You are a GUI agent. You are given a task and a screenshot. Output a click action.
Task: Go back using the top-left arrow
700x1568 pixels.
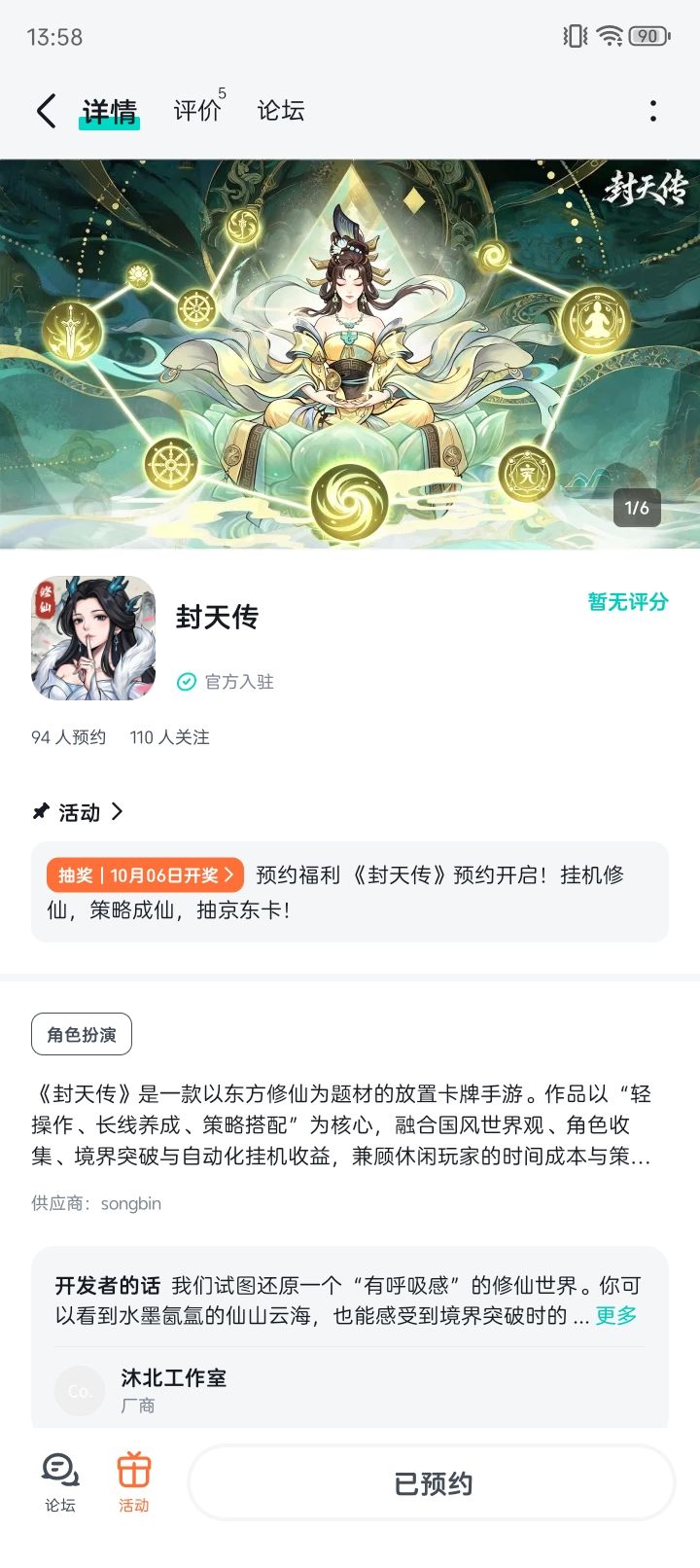(x=46, y=111)
